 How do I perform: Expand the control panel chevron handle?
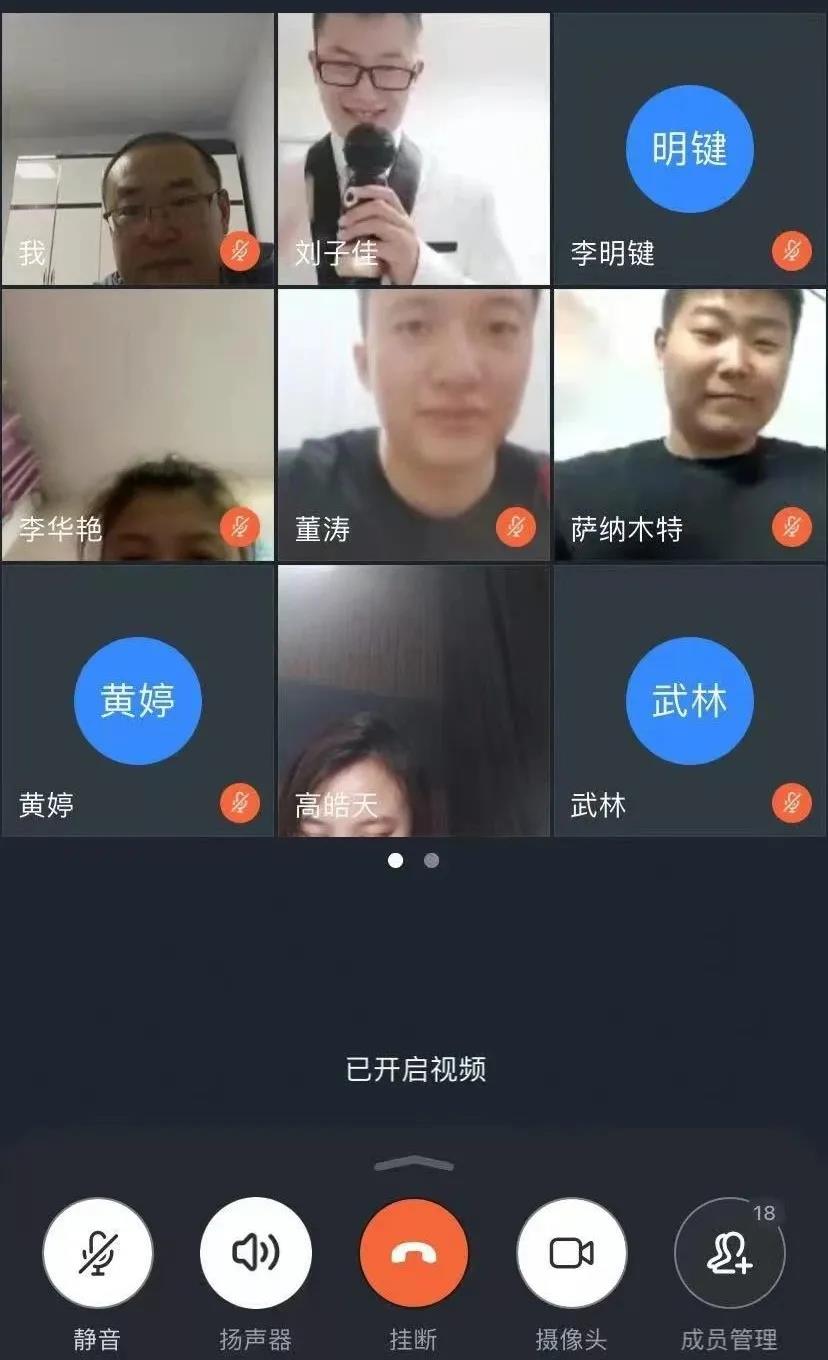(414, 1164)
